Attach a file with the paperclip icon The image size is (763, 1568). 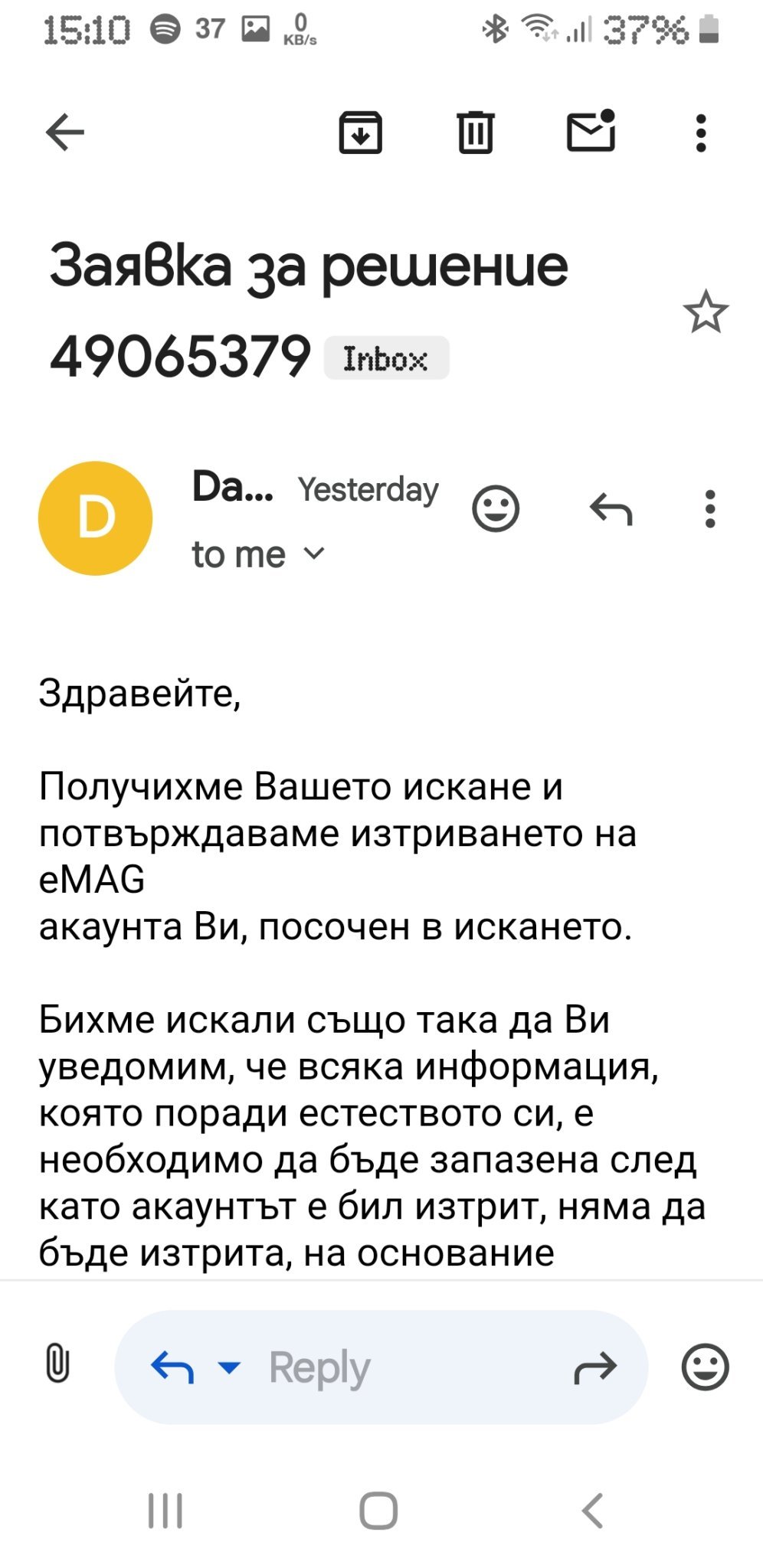tap(57, 1364)
